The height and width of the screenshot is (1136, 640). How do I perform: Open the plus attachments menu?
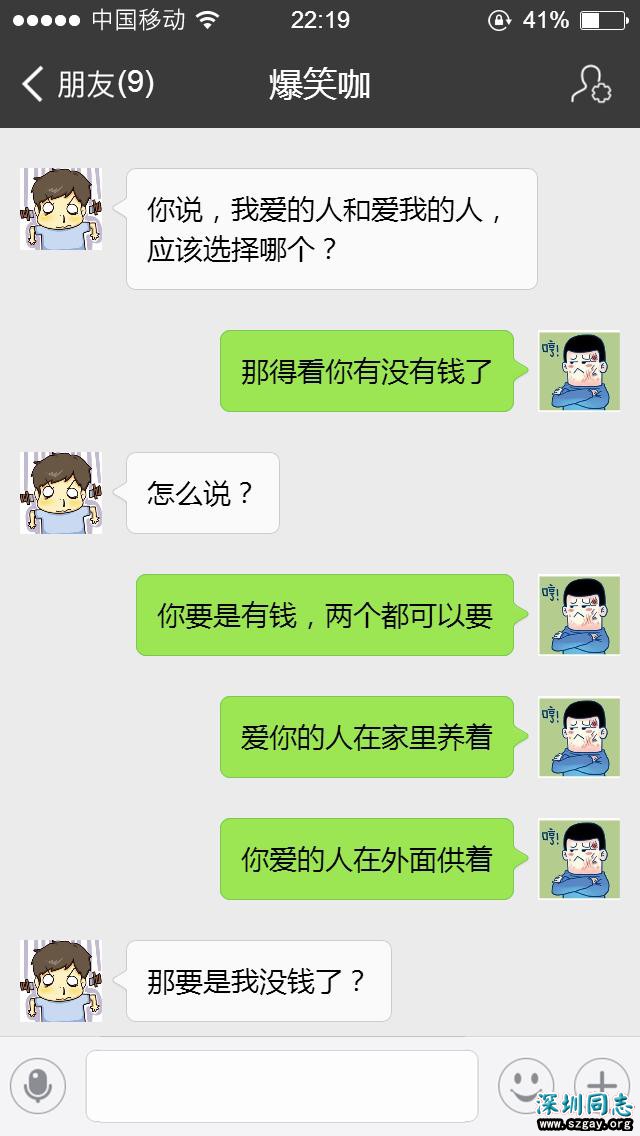tap(601, 1084)
